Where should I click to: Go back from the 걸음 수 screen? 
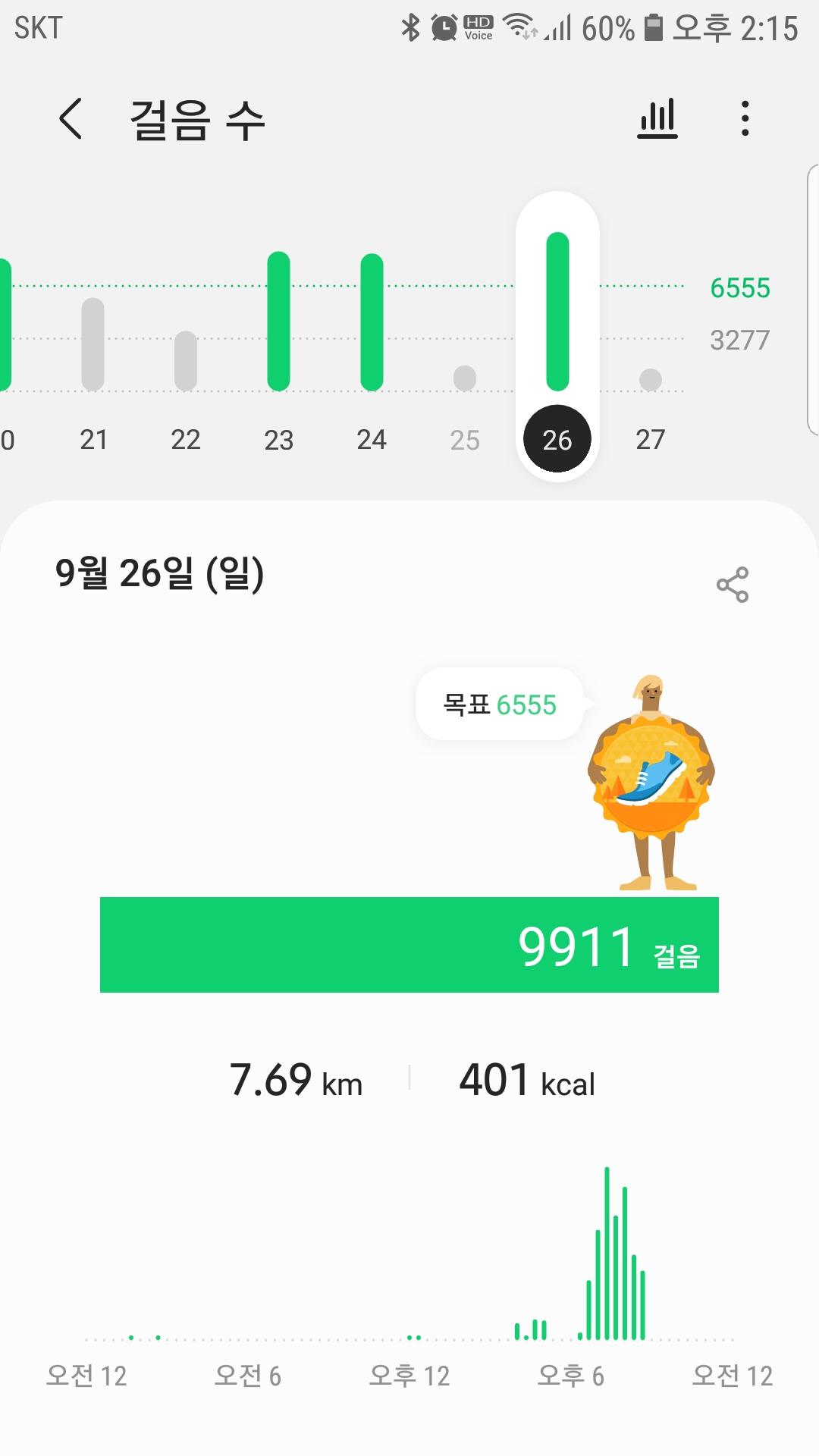(x=71, y=119)
